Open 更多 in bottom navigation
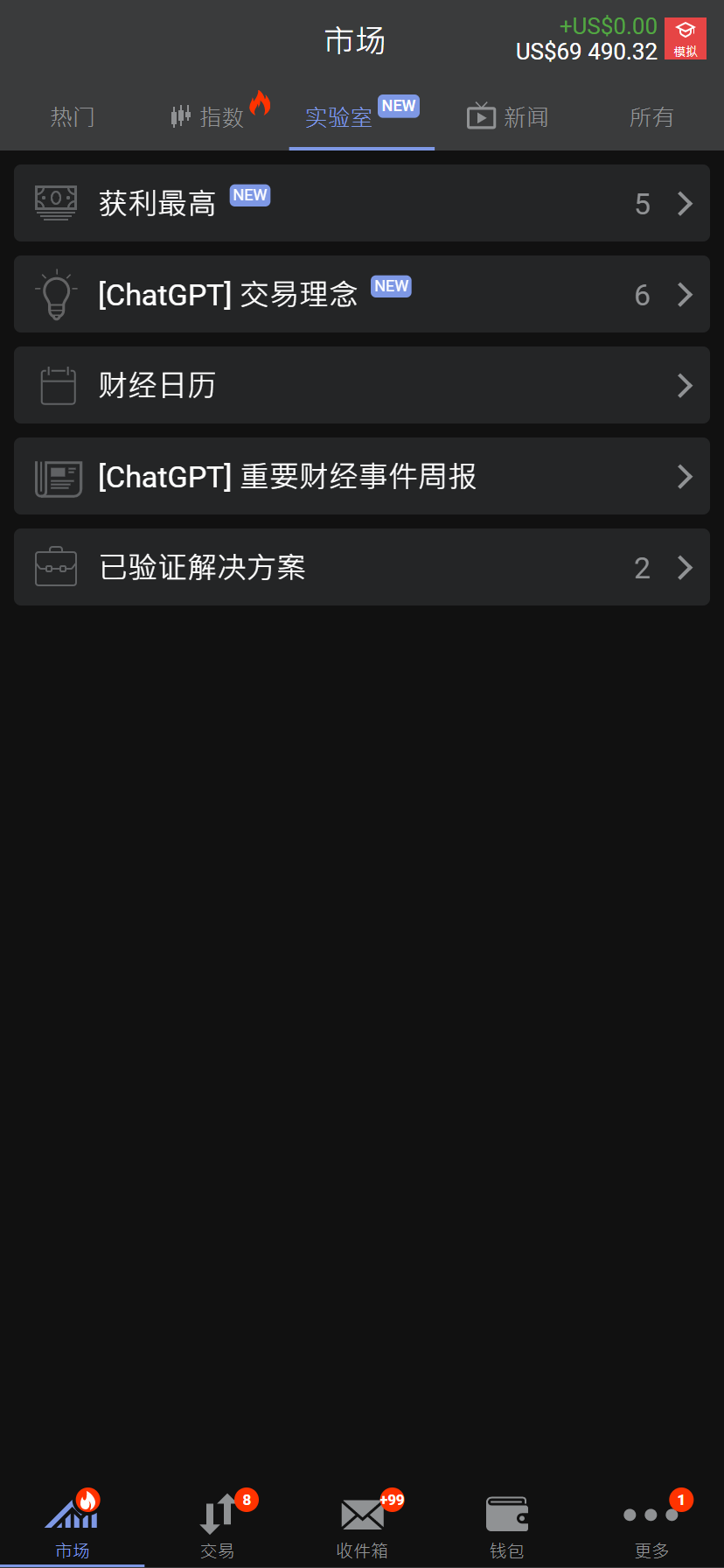The image size is (724, 1568). click(651, 1527)
